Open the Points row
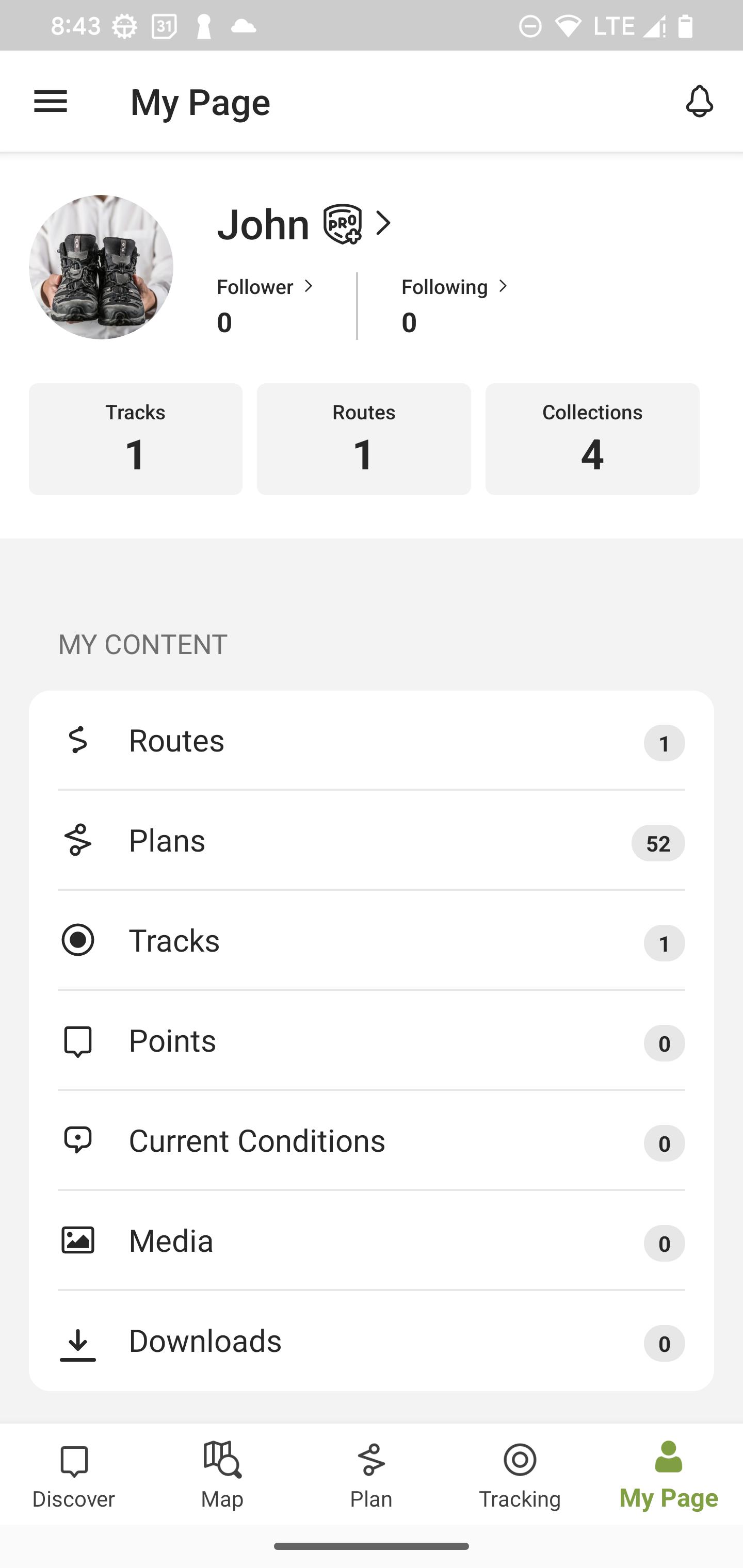The image size is (743, 1568). pos(372,1041)
